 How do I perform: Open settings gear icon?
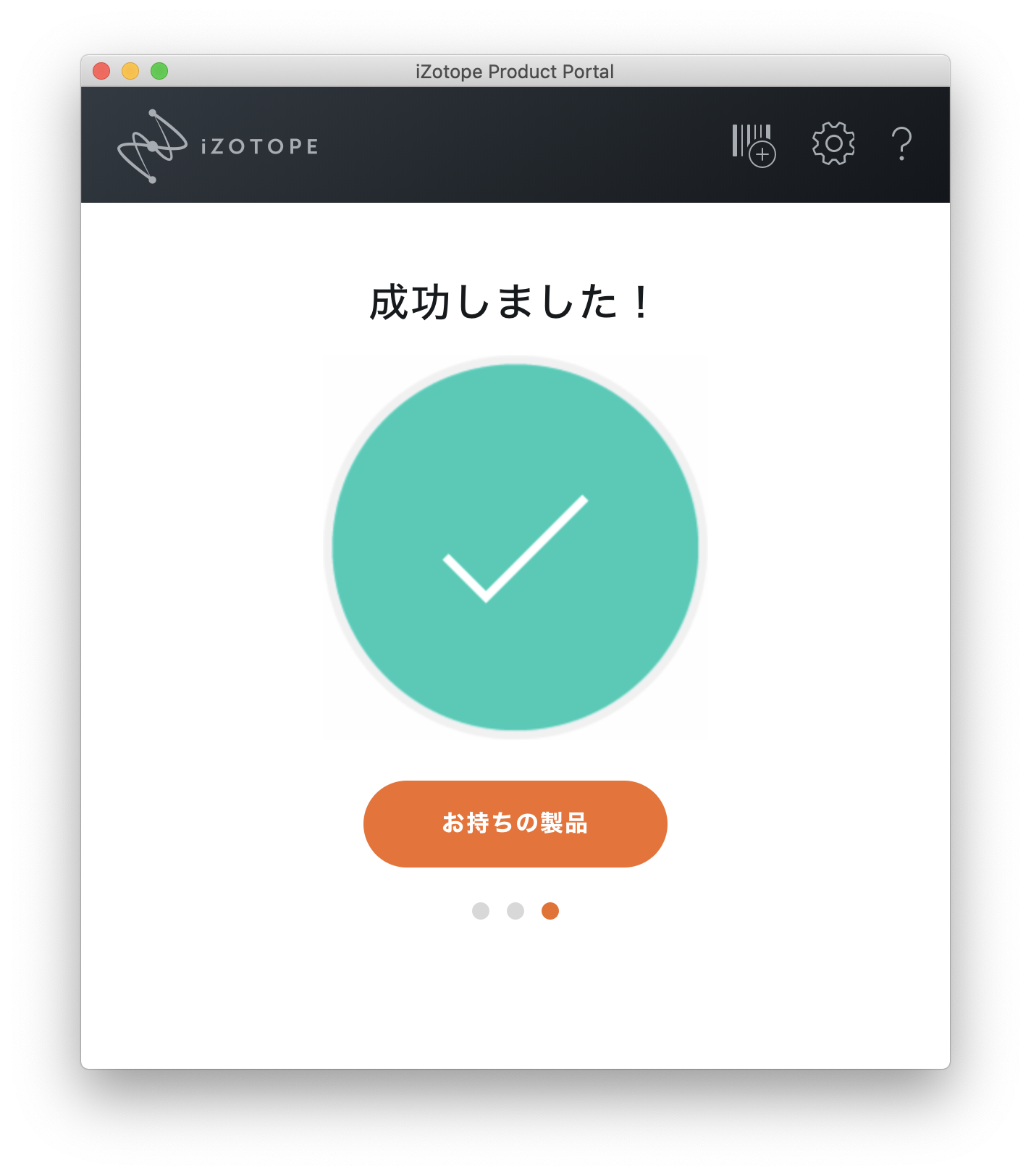[x=833, y=143]
